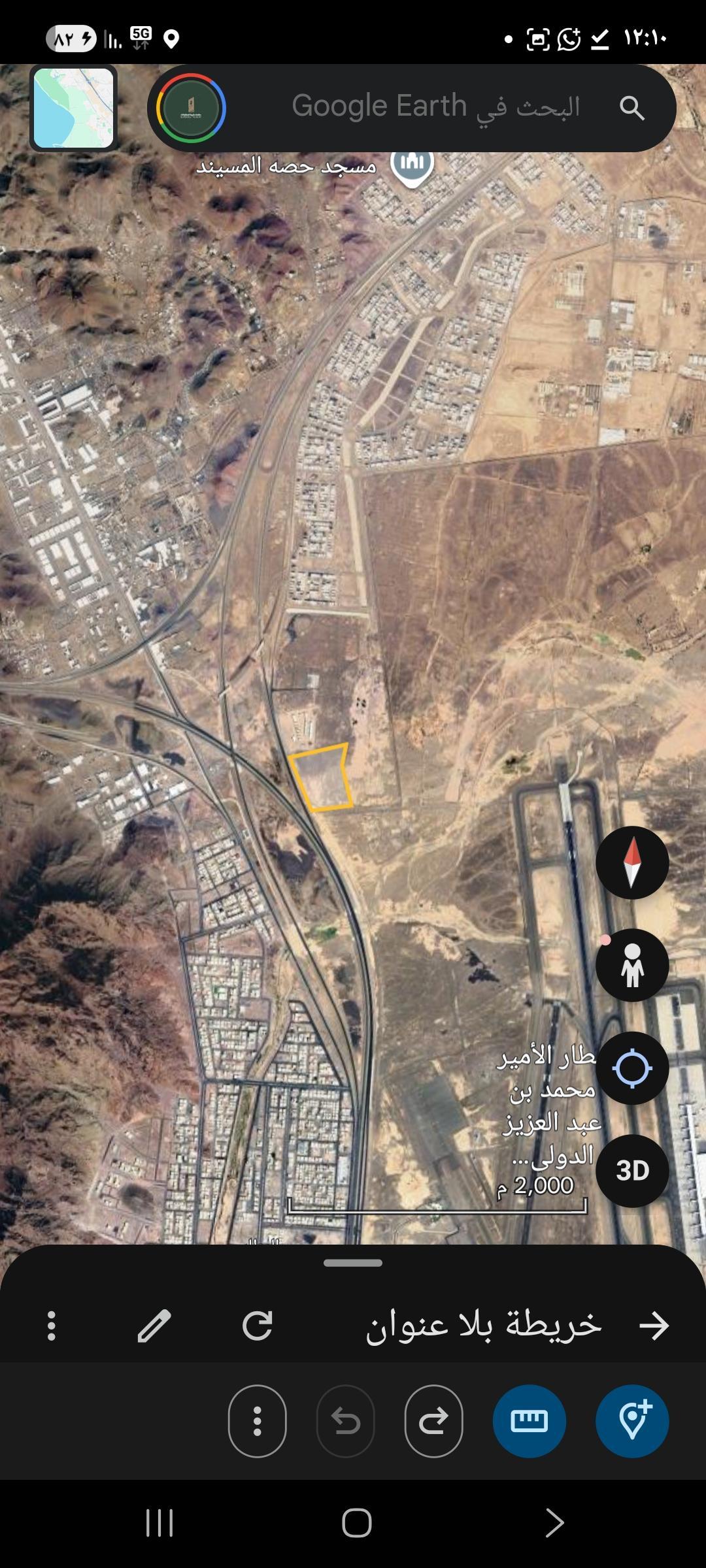Refresh the untitled map project
The height and width of the screenshot is (1568, 706).
coord(258,1326)
